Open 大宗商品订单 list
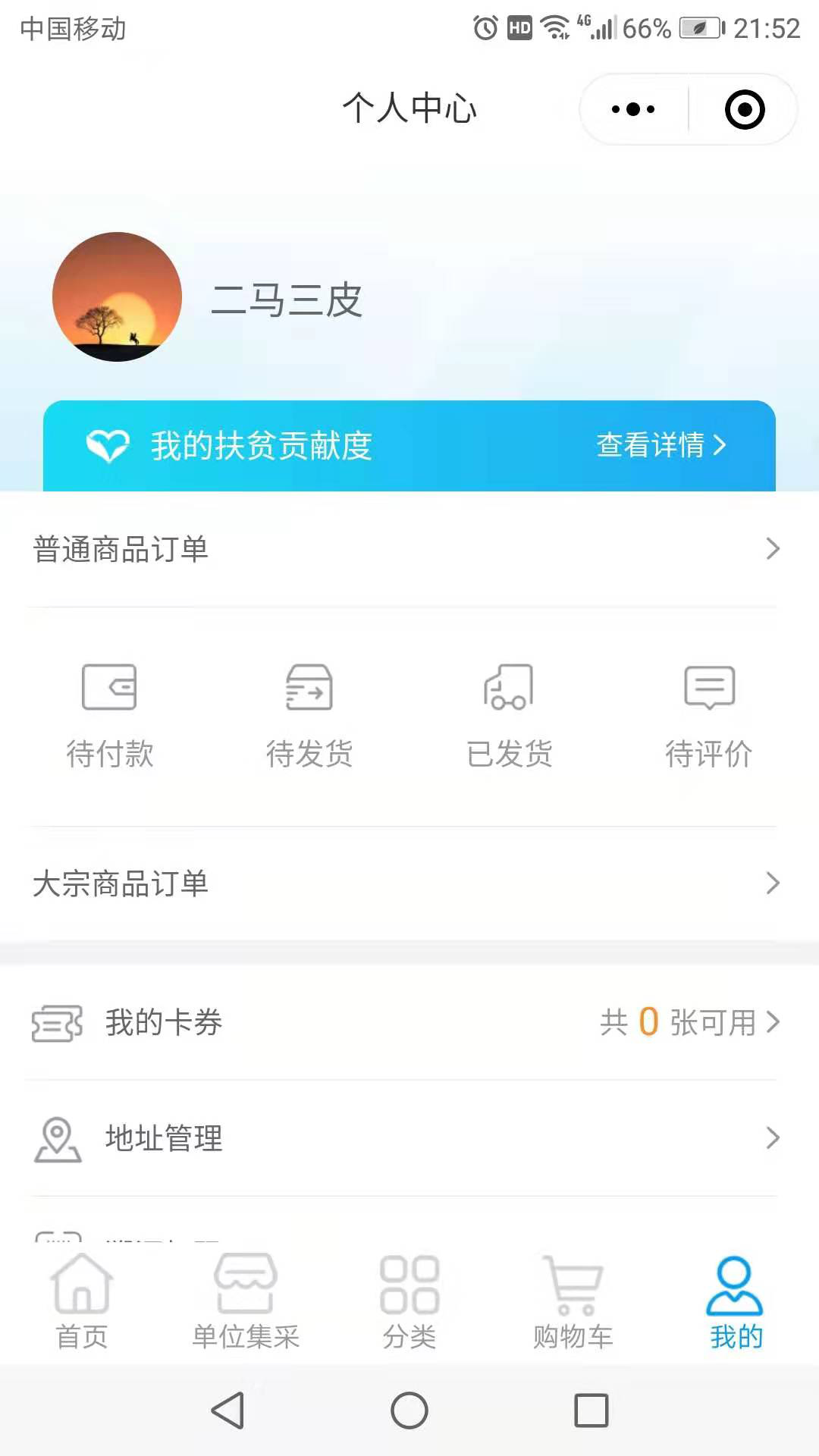 click(x=409, y=883)
